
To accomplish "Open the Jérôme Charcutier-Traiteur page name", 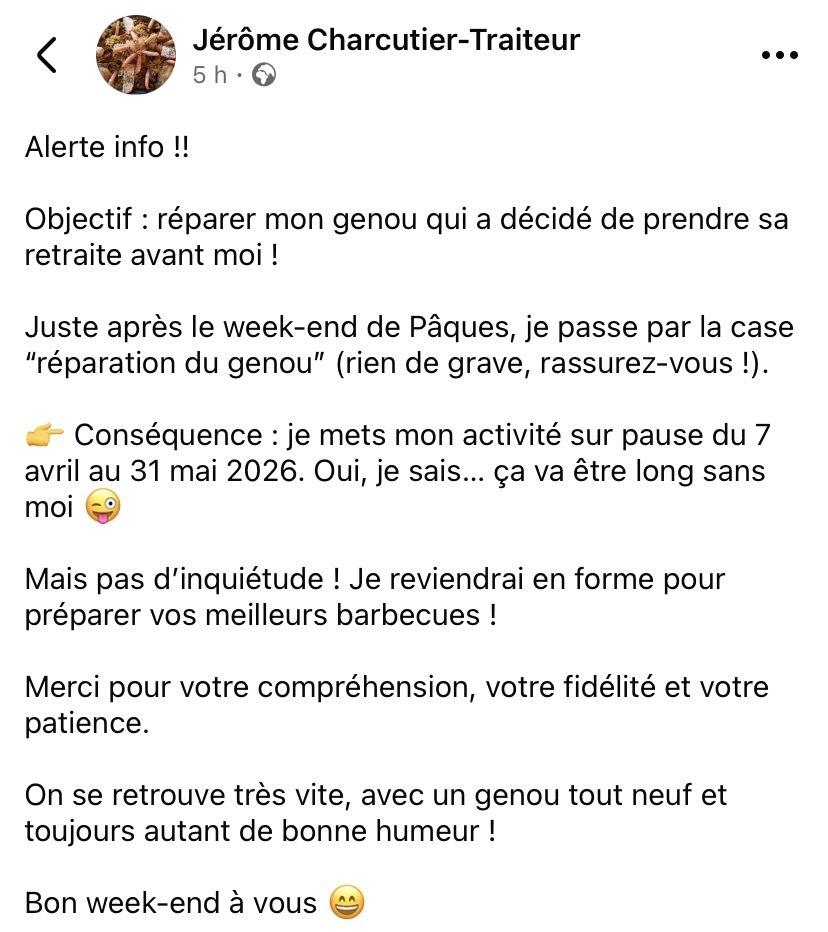I will pos(385,40).
